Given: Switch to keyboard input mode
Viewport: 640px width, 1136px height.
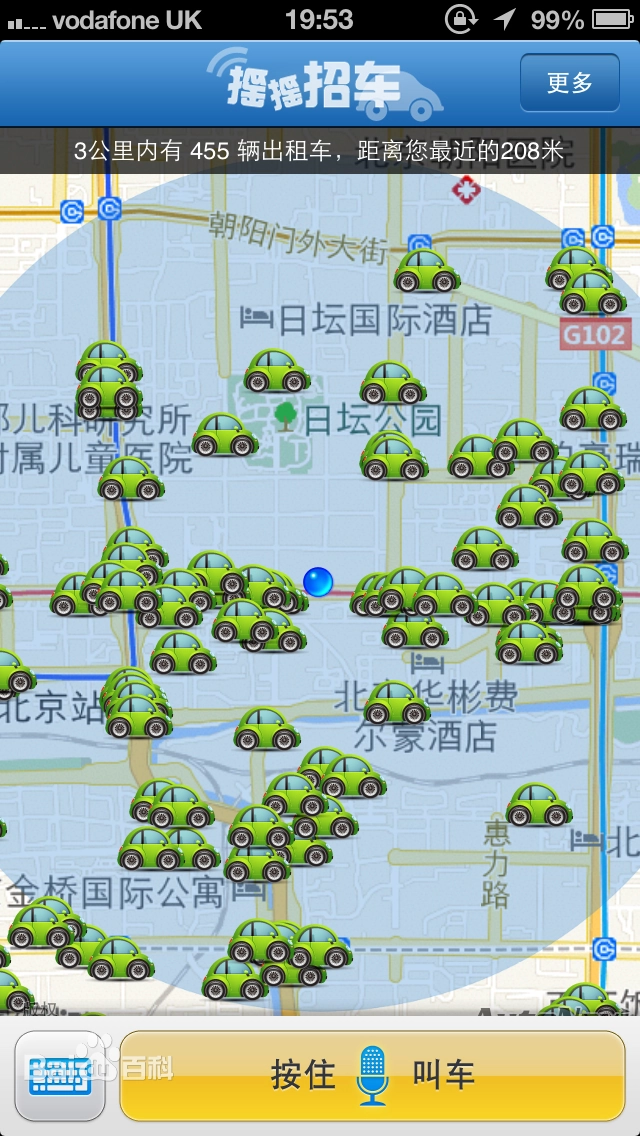Looking at the screenshot, I should click(60, 1075).
